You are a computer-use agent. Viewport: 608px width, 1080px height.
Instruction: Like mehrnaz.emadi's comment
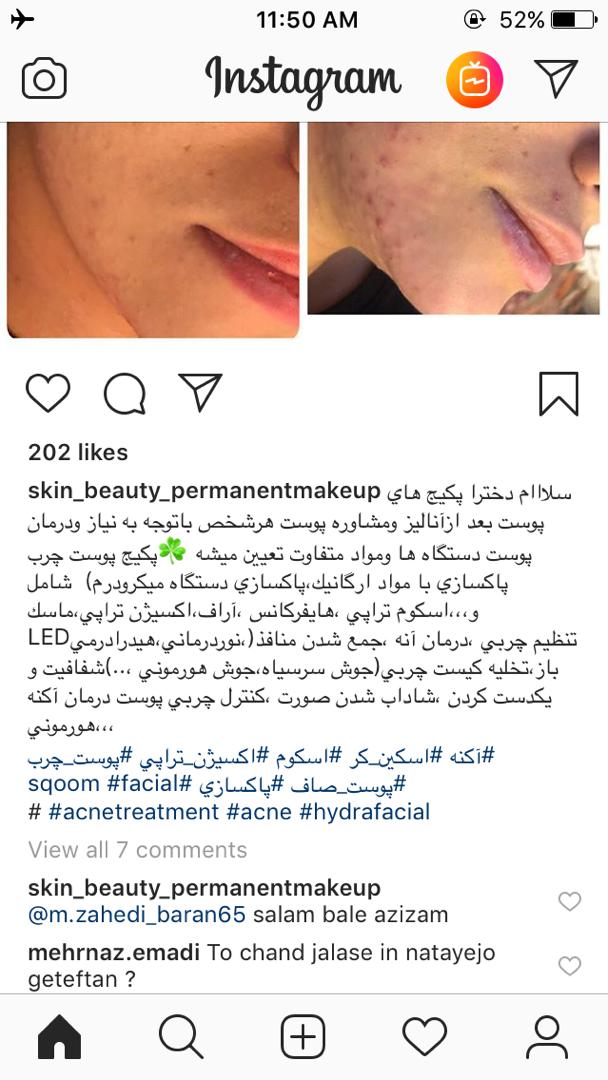click(x=569, y=966)
